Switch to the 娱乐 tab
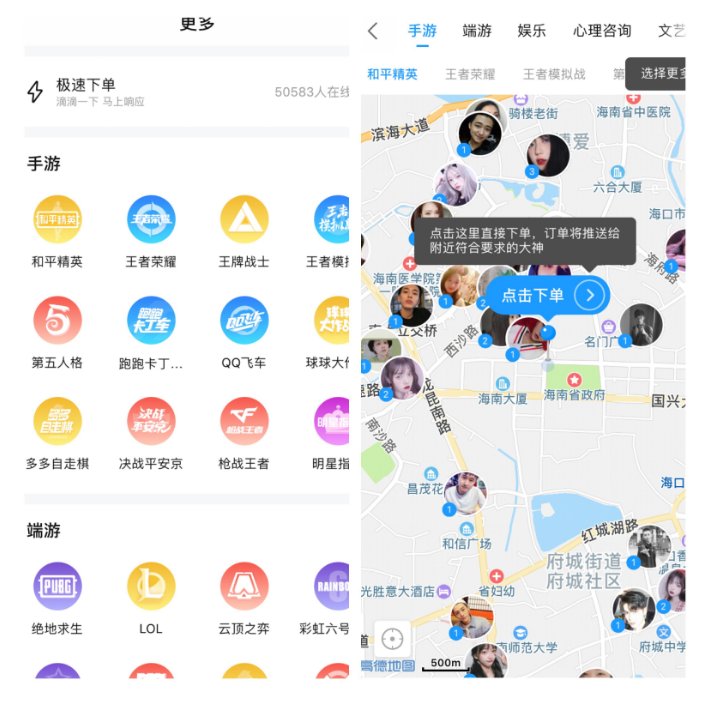The height and width of the screenshot is (713, 704). click(532, 31)
